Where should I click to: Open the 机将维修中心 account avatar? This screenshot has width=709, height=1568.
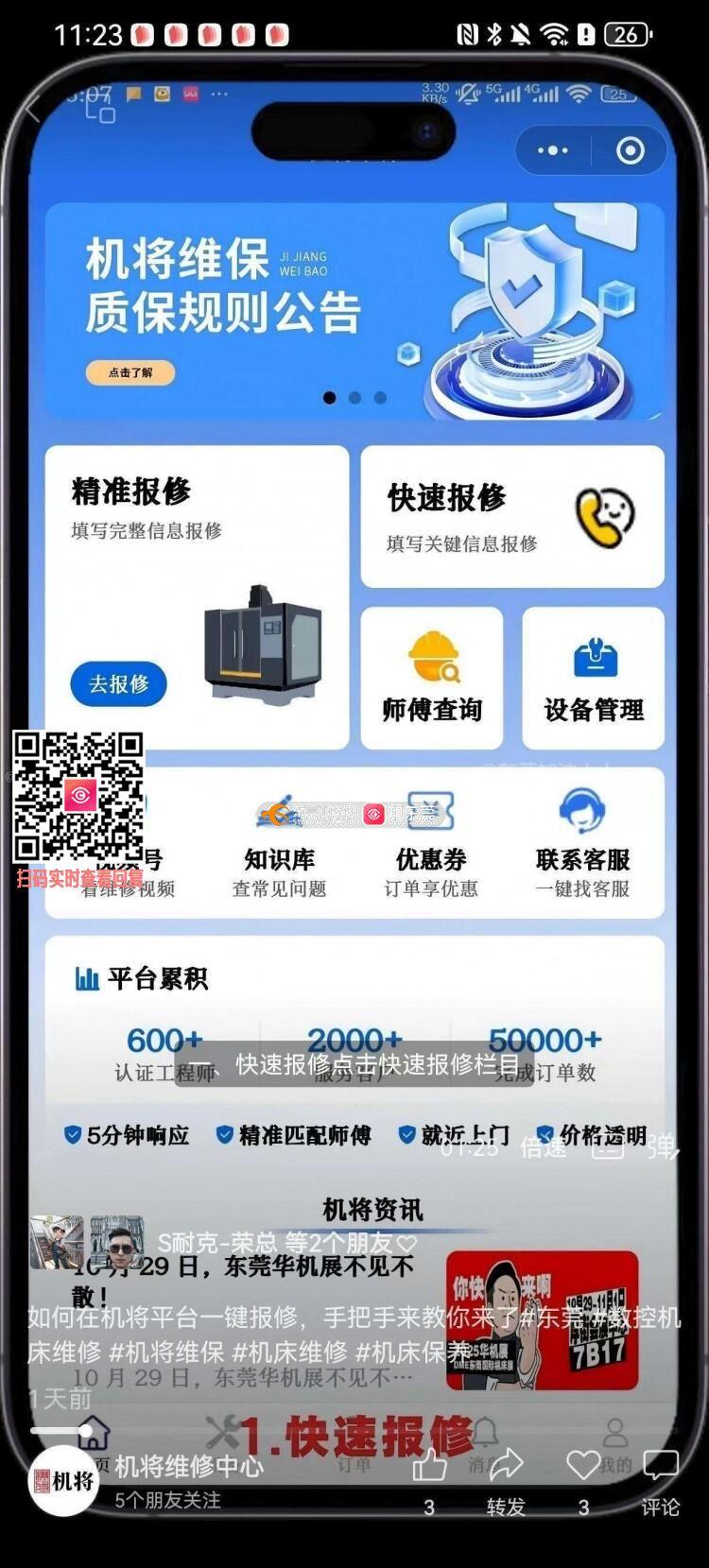tap(63, 1480)
